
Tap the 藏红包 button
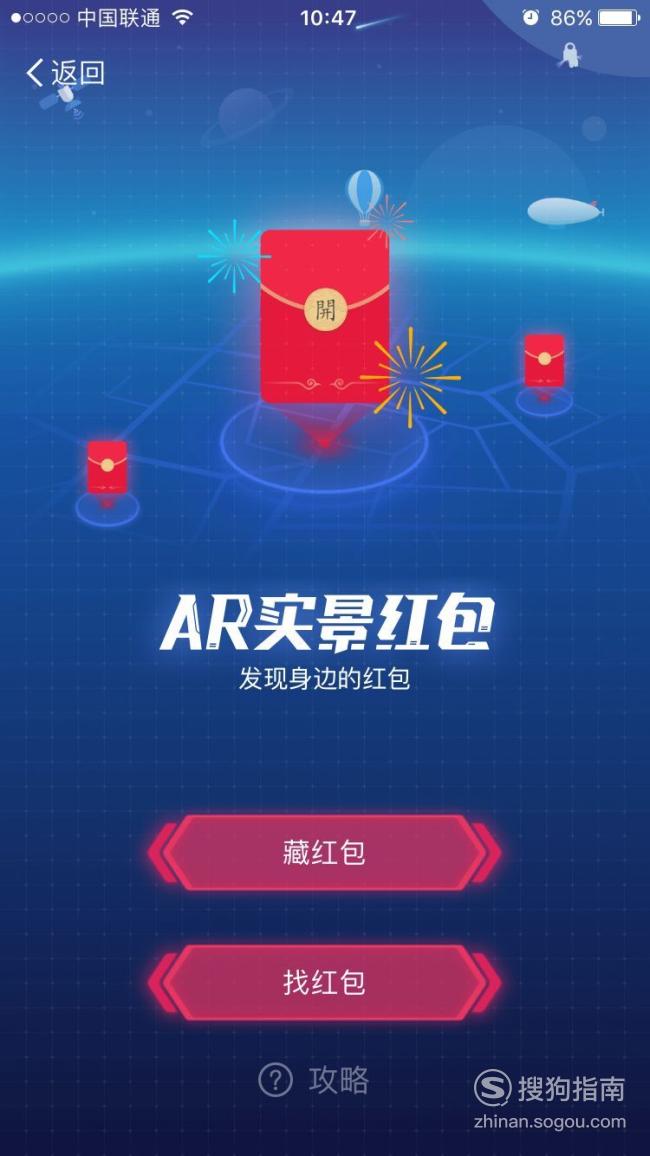[x=324, y=853]
